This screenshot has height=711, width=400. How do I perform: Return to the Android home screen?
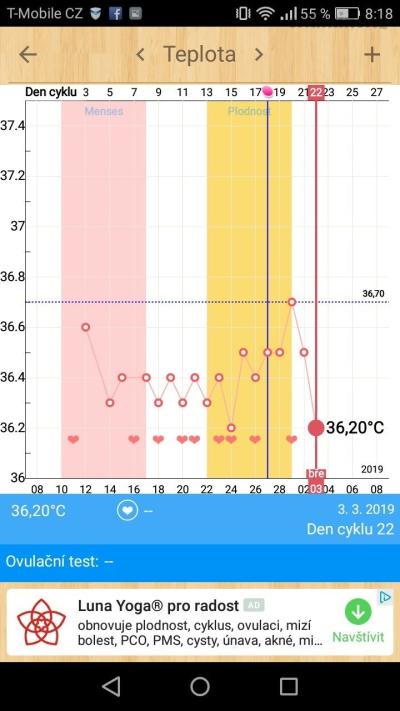(x=200, y=687)
